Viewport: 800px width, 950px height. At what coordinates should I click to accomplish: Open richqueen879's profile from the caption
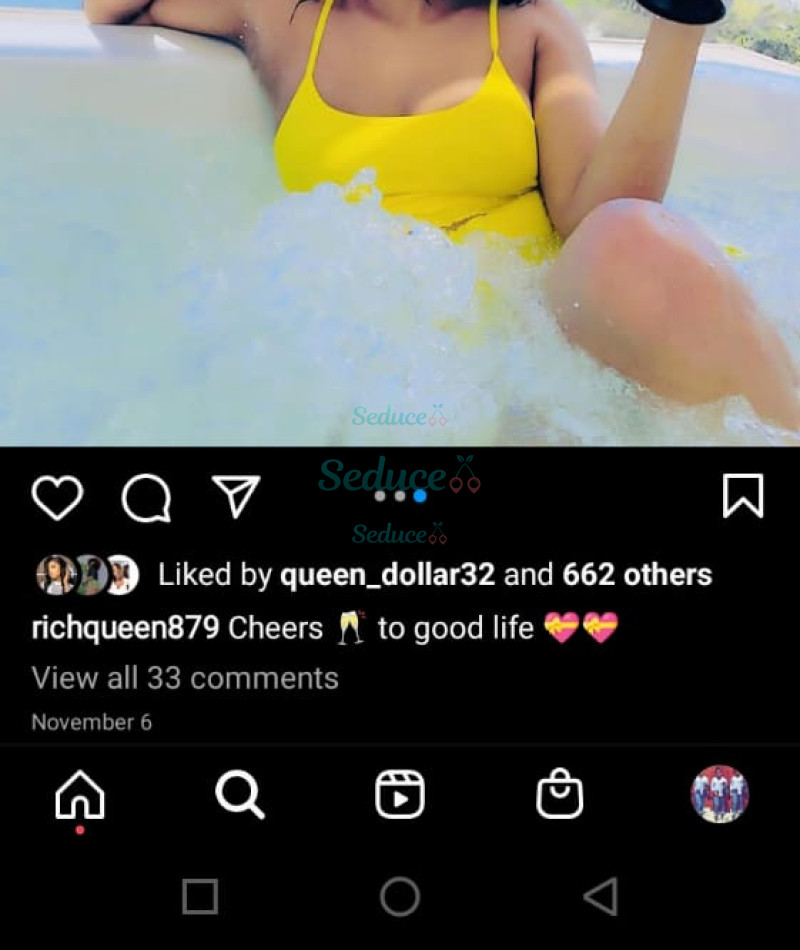coord(125,628)
